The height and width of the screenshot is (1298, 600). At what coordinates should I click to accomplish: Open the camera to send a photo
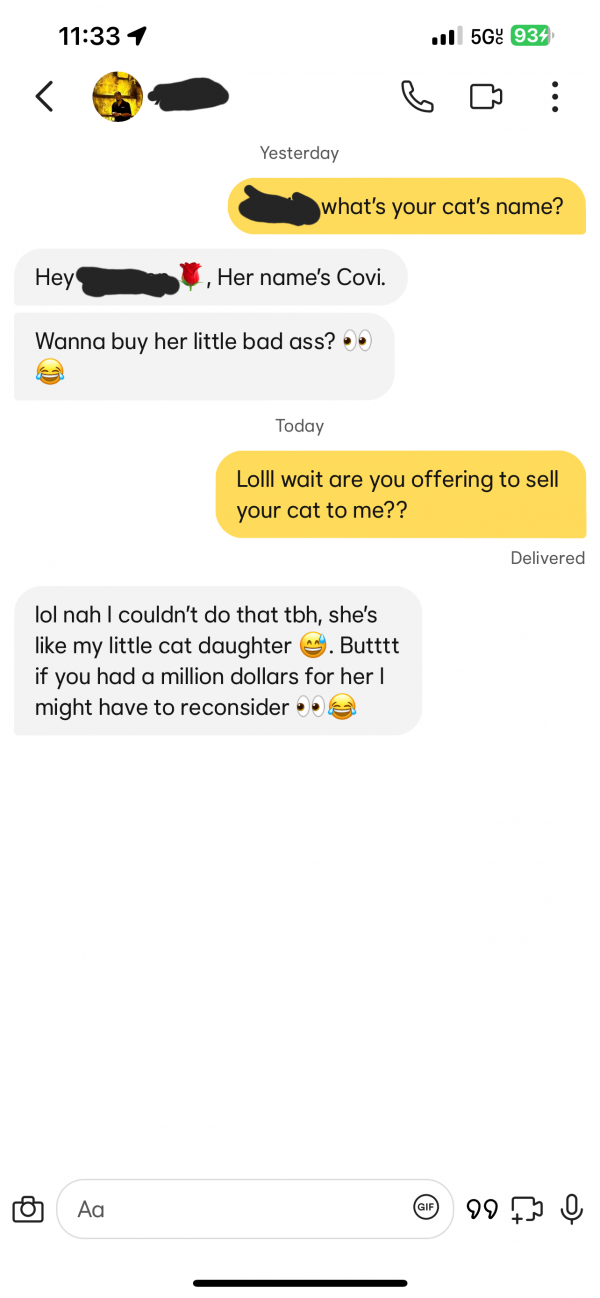click(x=29, y=1208)
